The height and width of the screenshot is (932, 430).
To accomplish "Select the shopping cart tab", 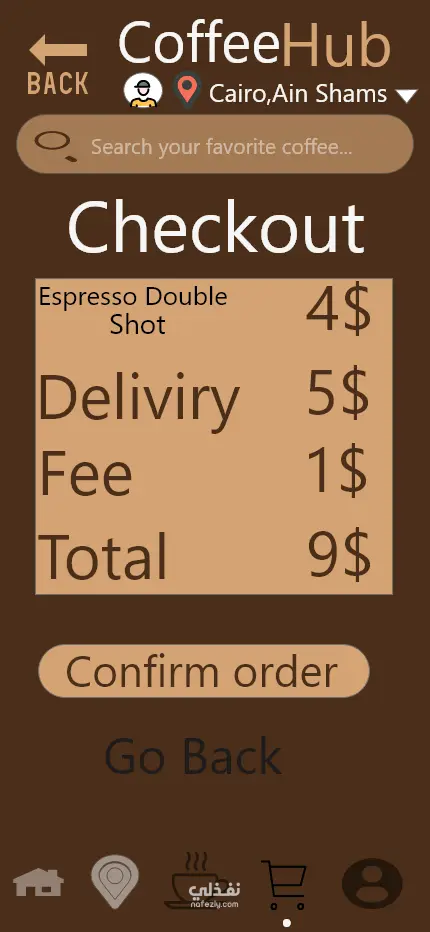I will [285, 885].
